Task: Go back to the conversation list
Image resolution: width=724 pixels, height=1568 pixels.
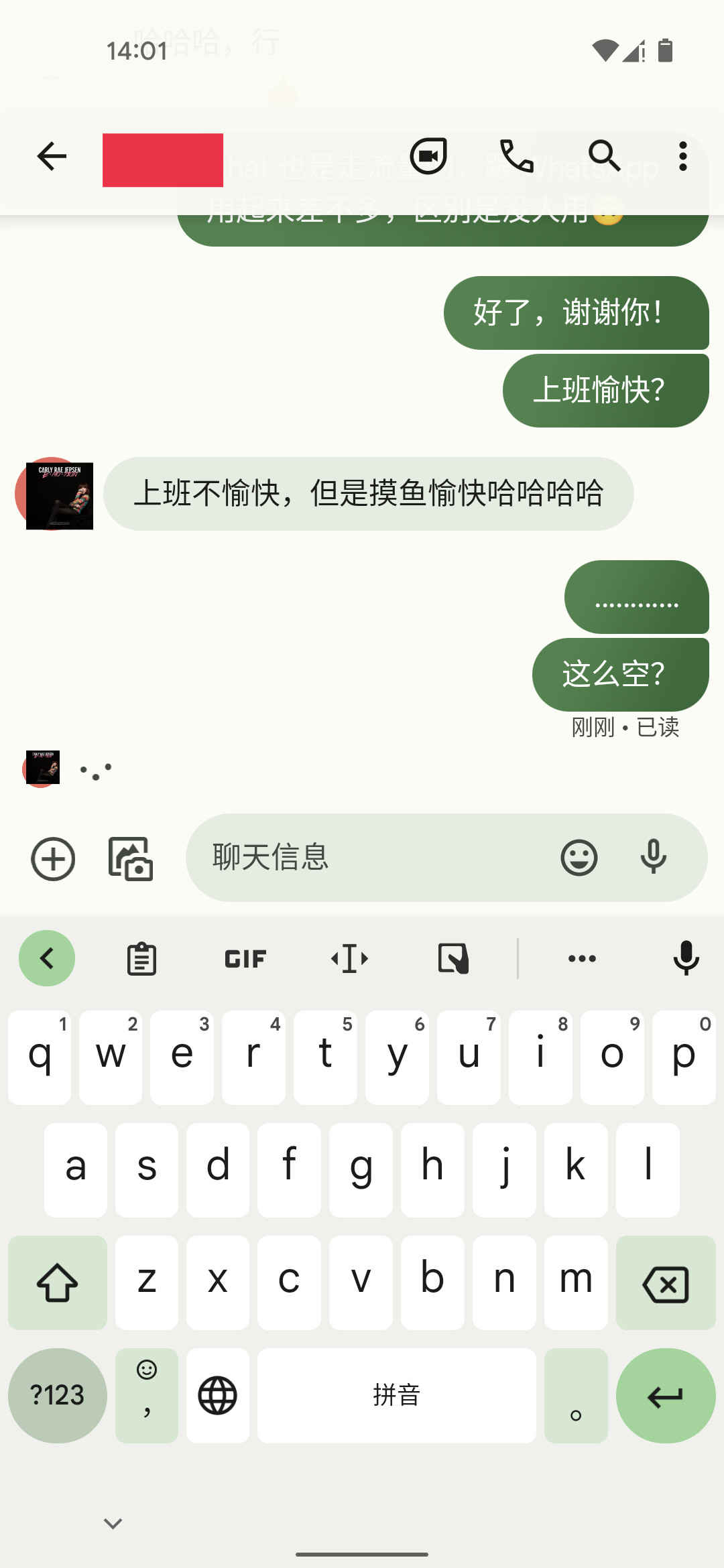Action: click(52, 157)
